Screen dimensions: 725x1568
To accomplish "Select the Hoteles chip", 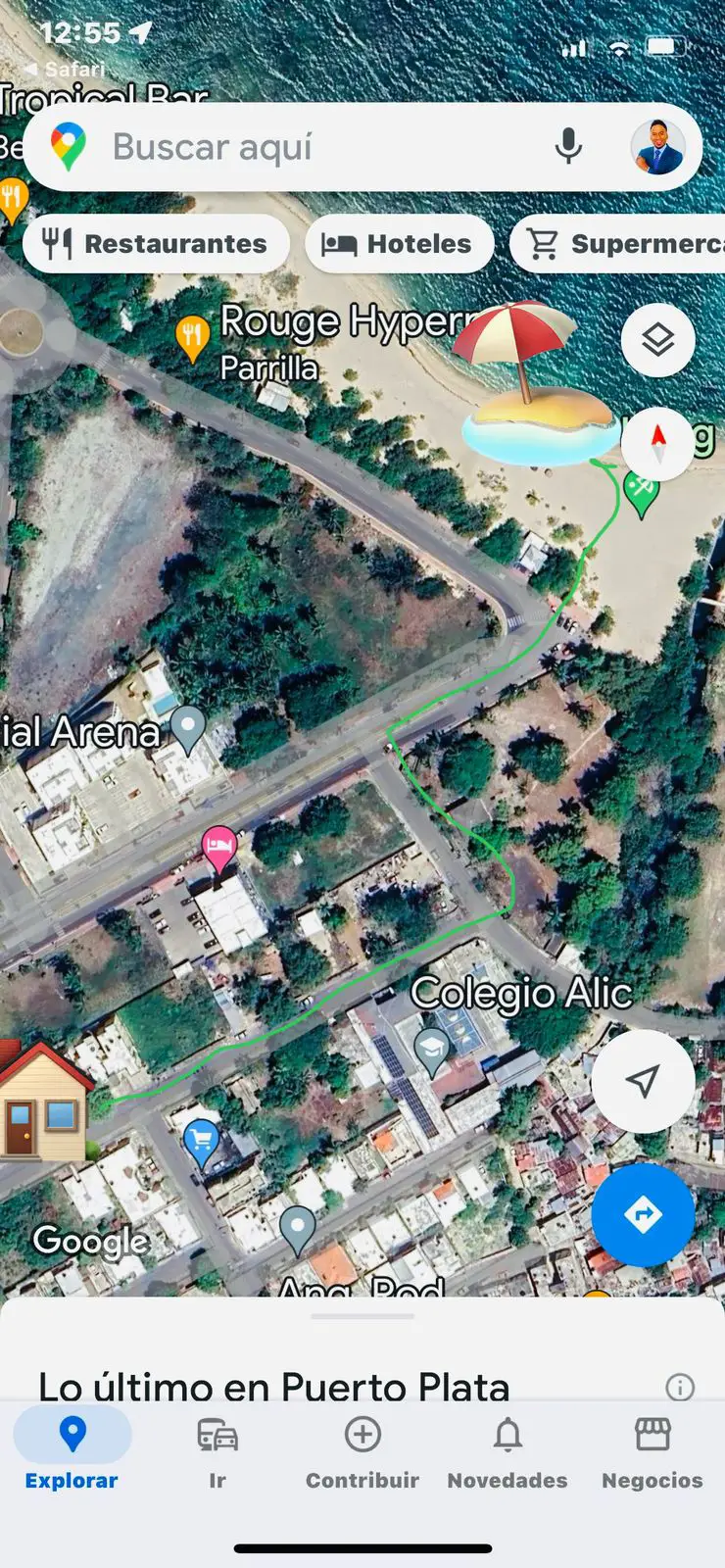I will [399, 244].
